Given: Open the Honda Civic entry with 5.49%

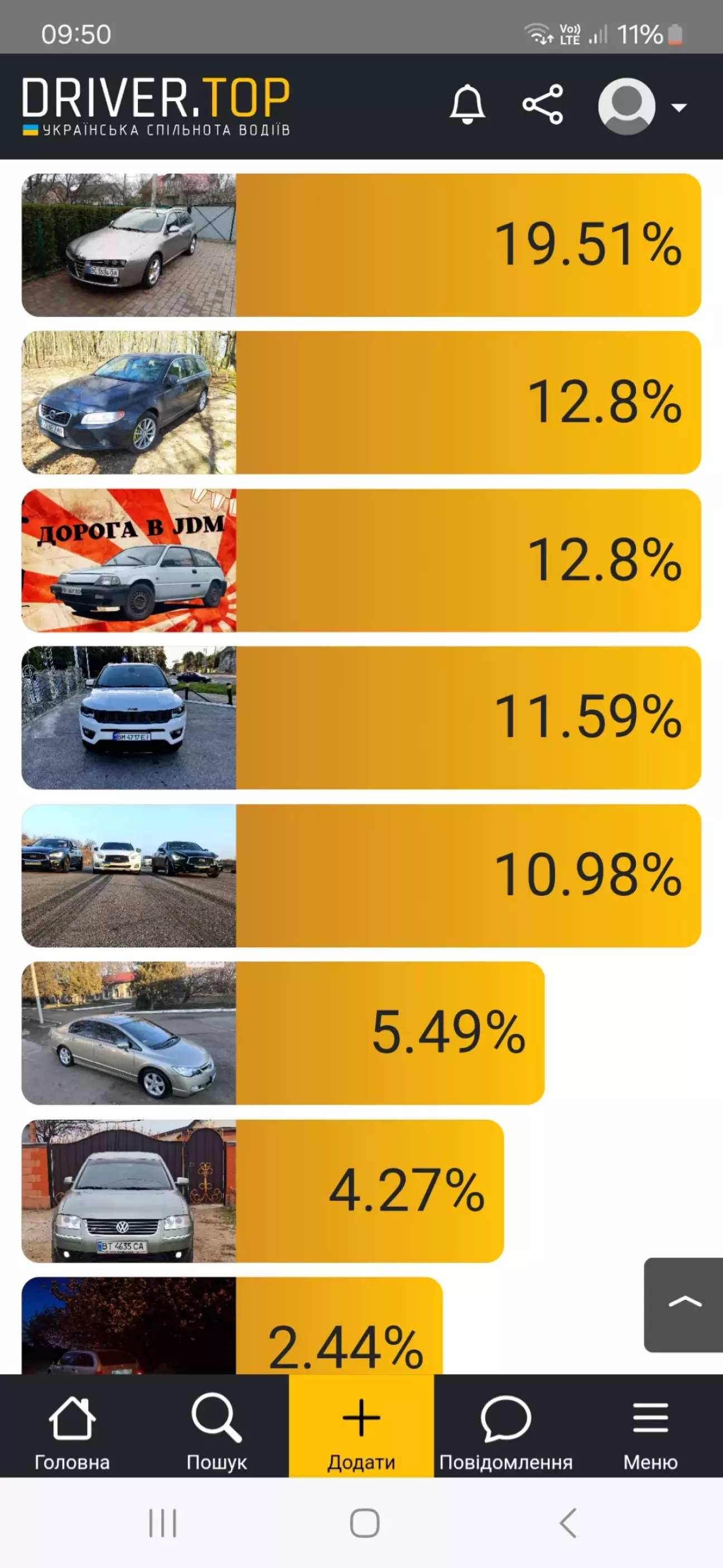Looking at the screenshot, I should [x=283, y=1033].
